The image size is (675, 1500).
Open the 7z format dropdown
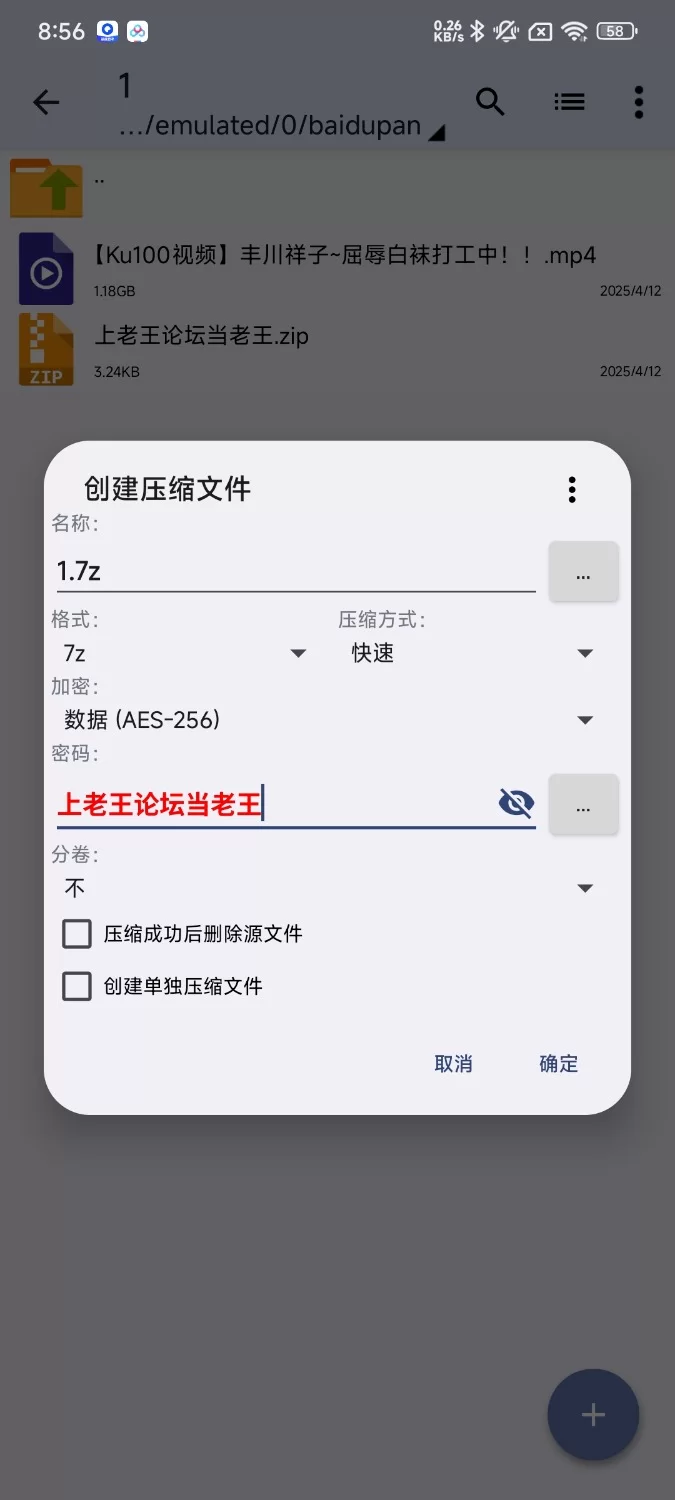point(185,653)
